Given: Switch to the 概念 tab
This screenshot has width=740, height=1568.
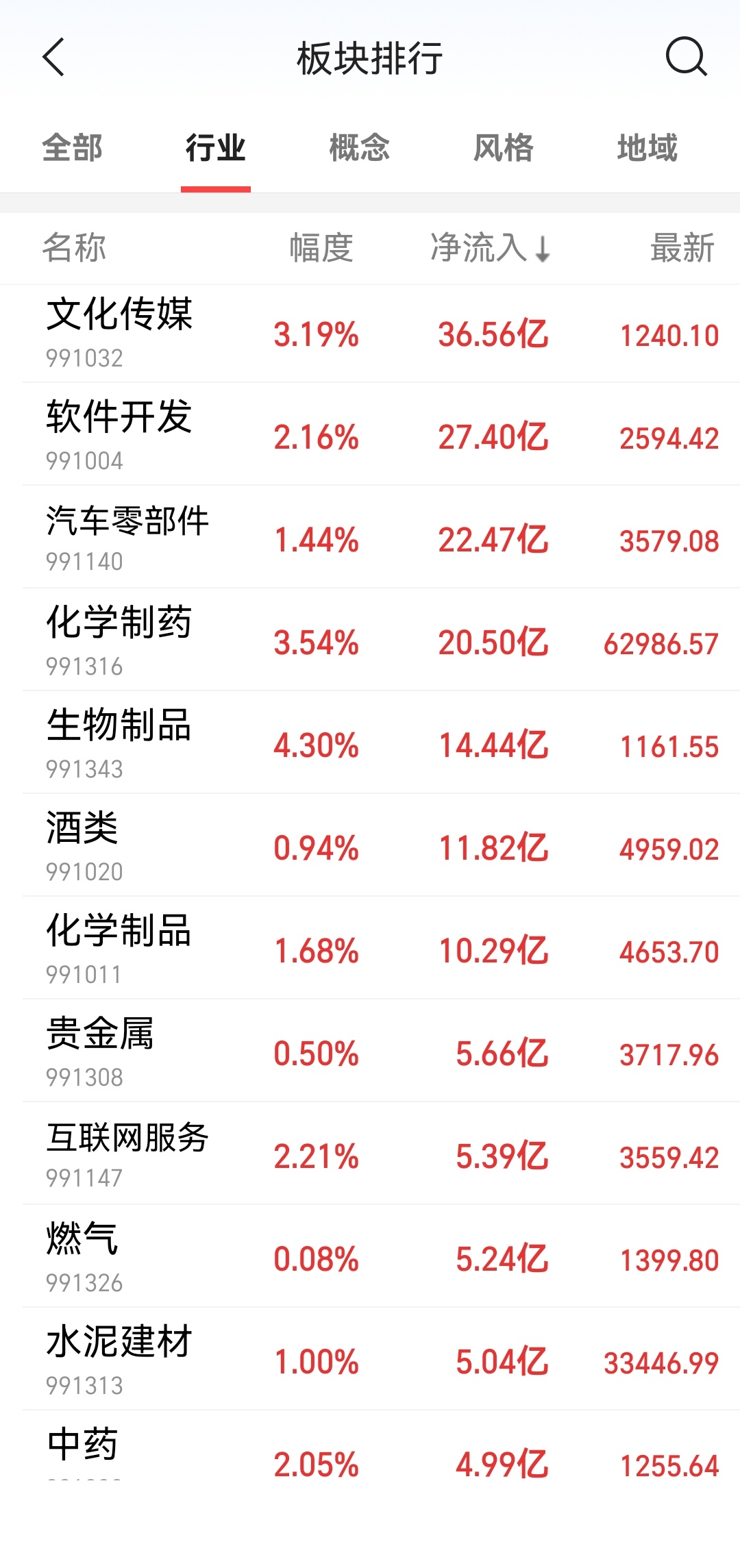Looking at the screenshot, I should coord(359,148).
